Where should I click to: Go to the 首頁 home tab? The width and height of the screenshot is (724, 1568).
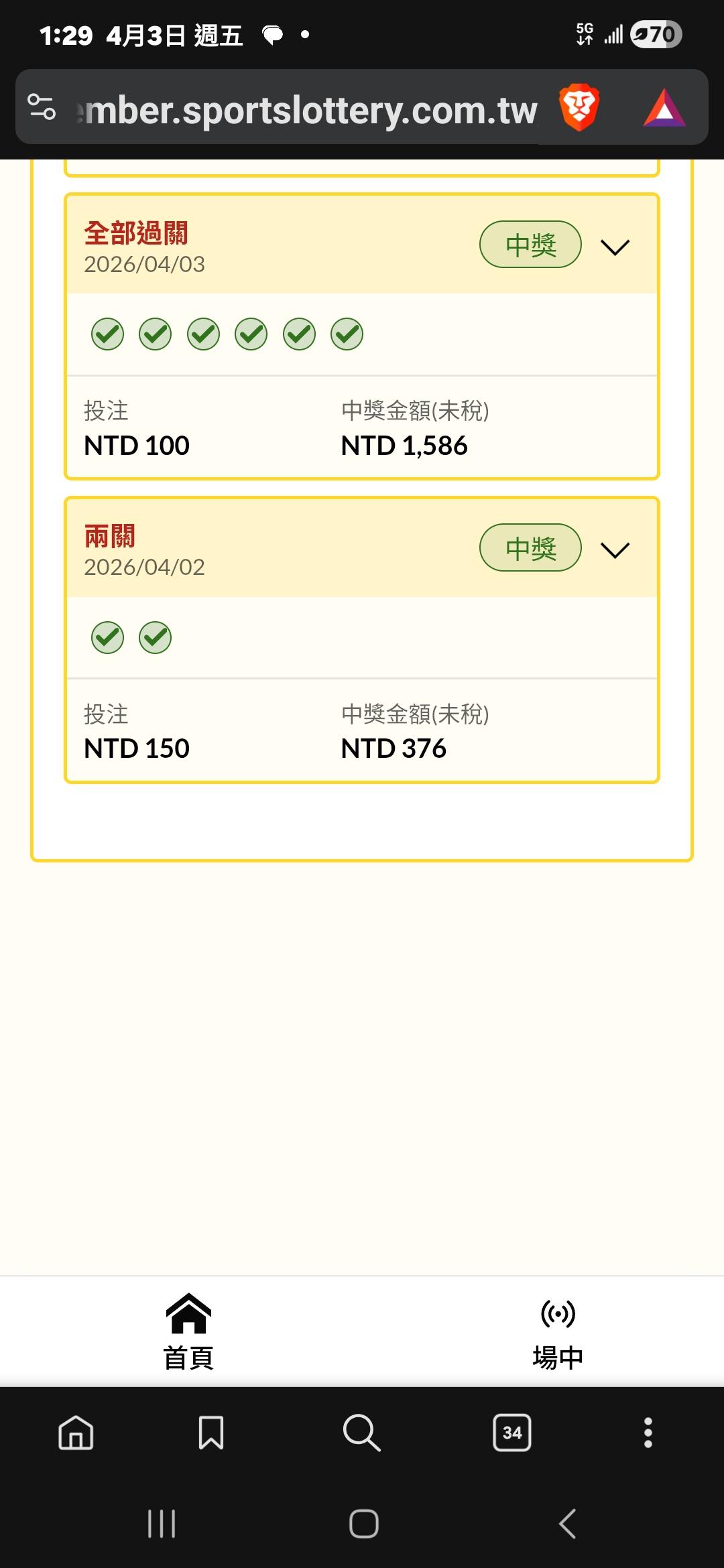click(x=188, y=1331)
